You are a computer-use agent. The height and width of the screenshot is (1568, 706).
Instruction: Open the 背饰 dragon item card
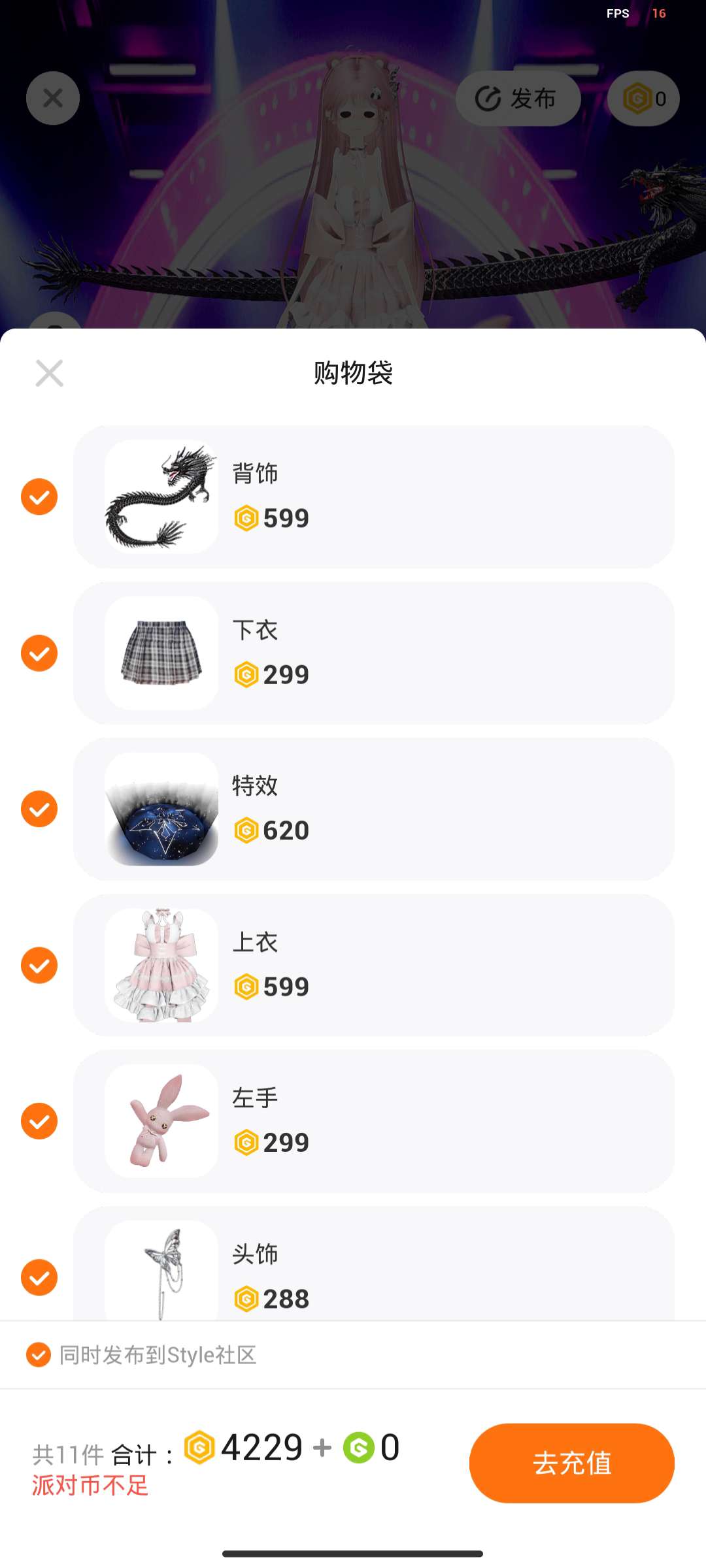(373, 497)
